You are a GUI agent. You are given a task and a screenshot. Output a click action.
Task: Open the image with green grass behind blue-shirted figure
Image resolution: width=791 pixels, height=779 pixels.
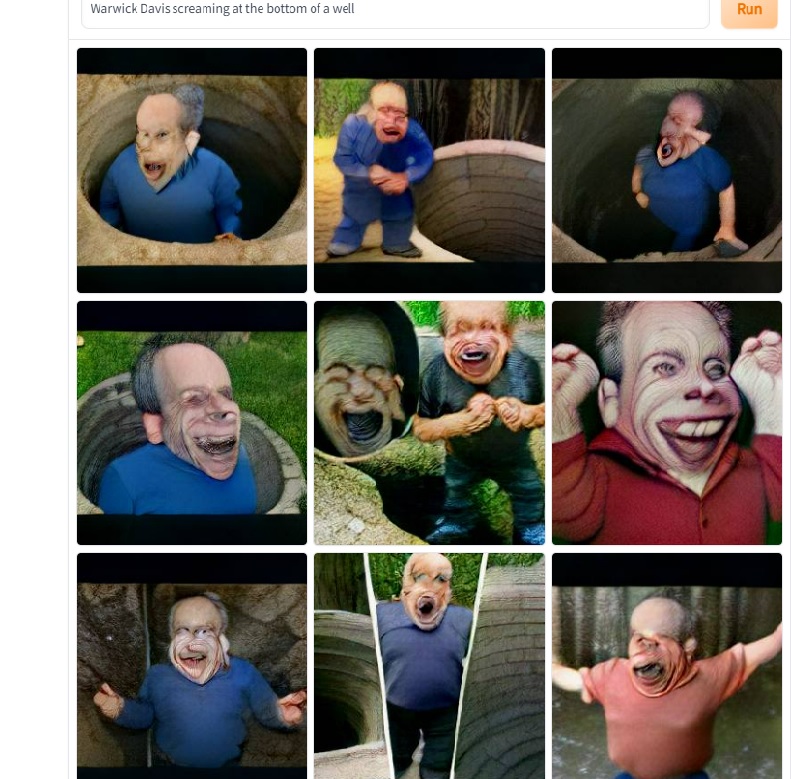192,422
